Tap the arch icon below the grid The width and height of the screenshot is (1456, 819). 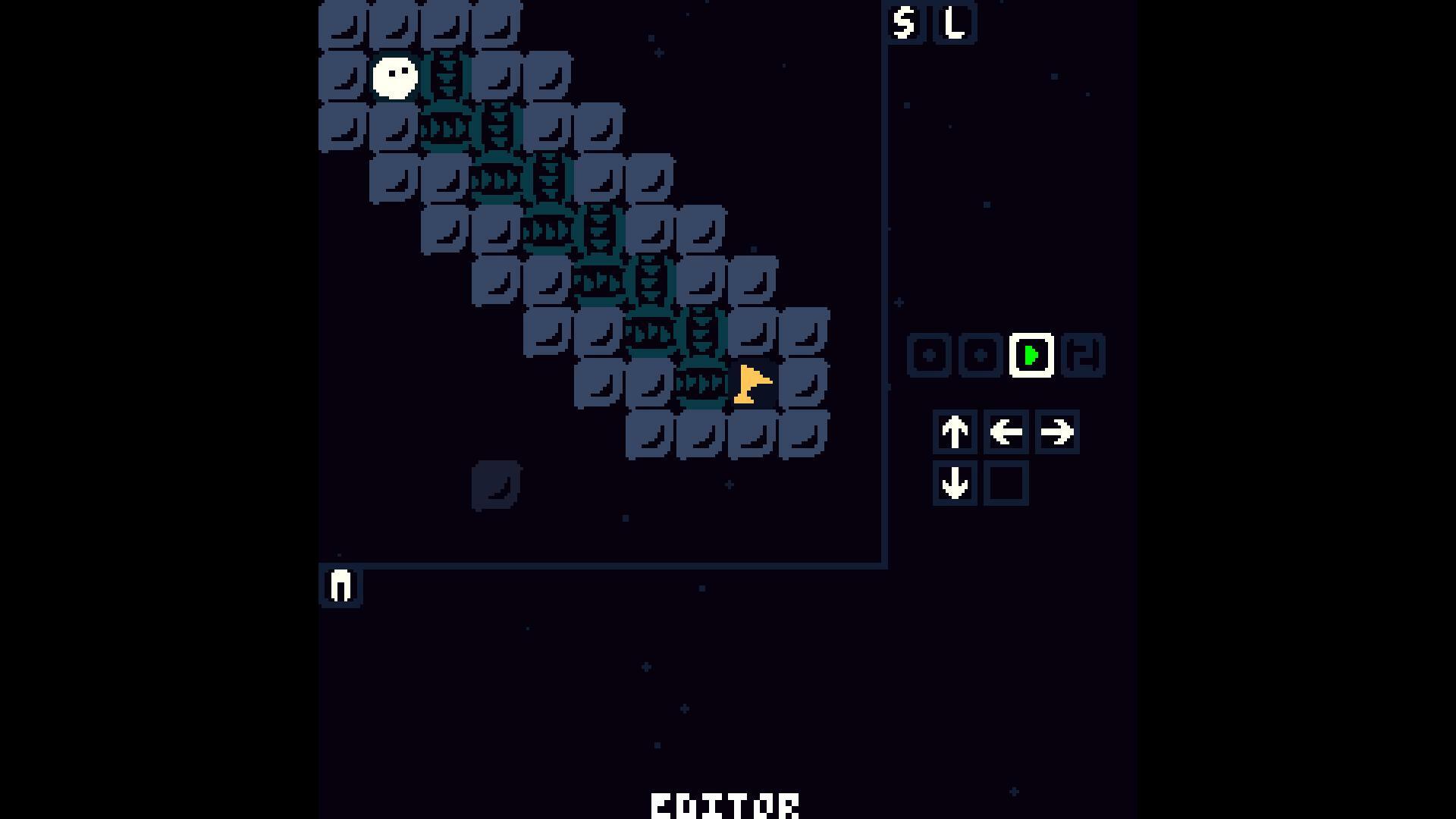click(341, 586)
